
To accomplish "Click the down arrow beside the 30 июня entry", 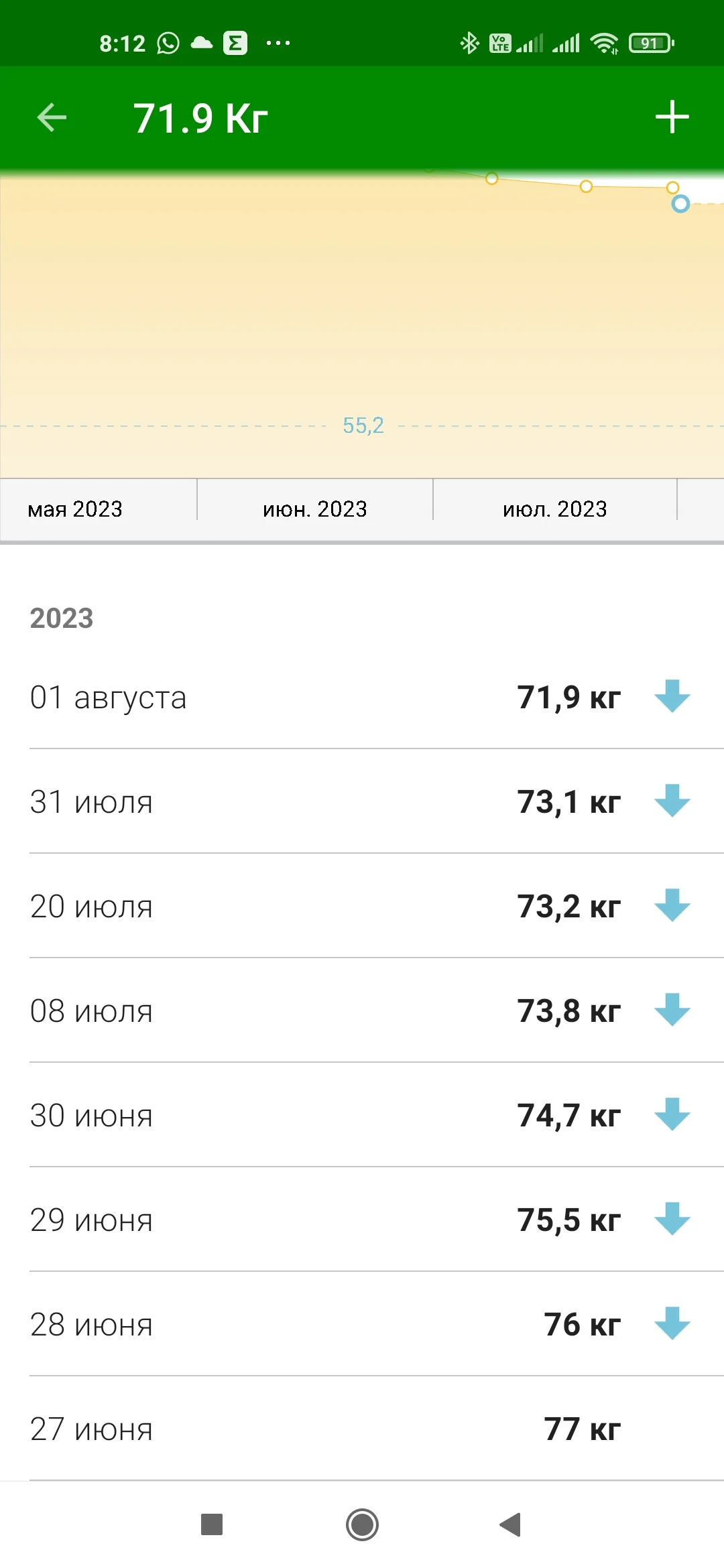I will [671, 1115].
